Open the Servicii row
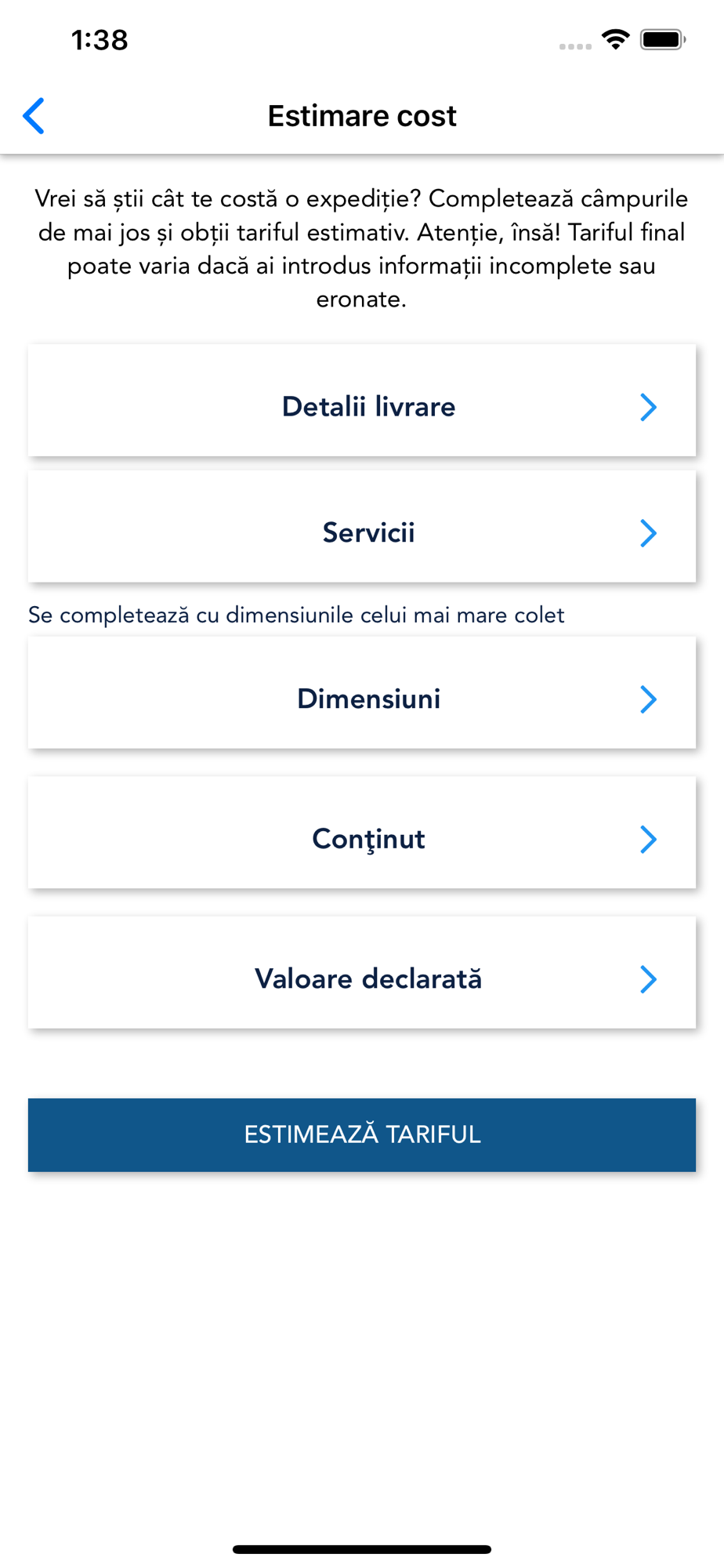This screenshot has width=724, height=1568. pyautogui.click(x=362, y=526)
